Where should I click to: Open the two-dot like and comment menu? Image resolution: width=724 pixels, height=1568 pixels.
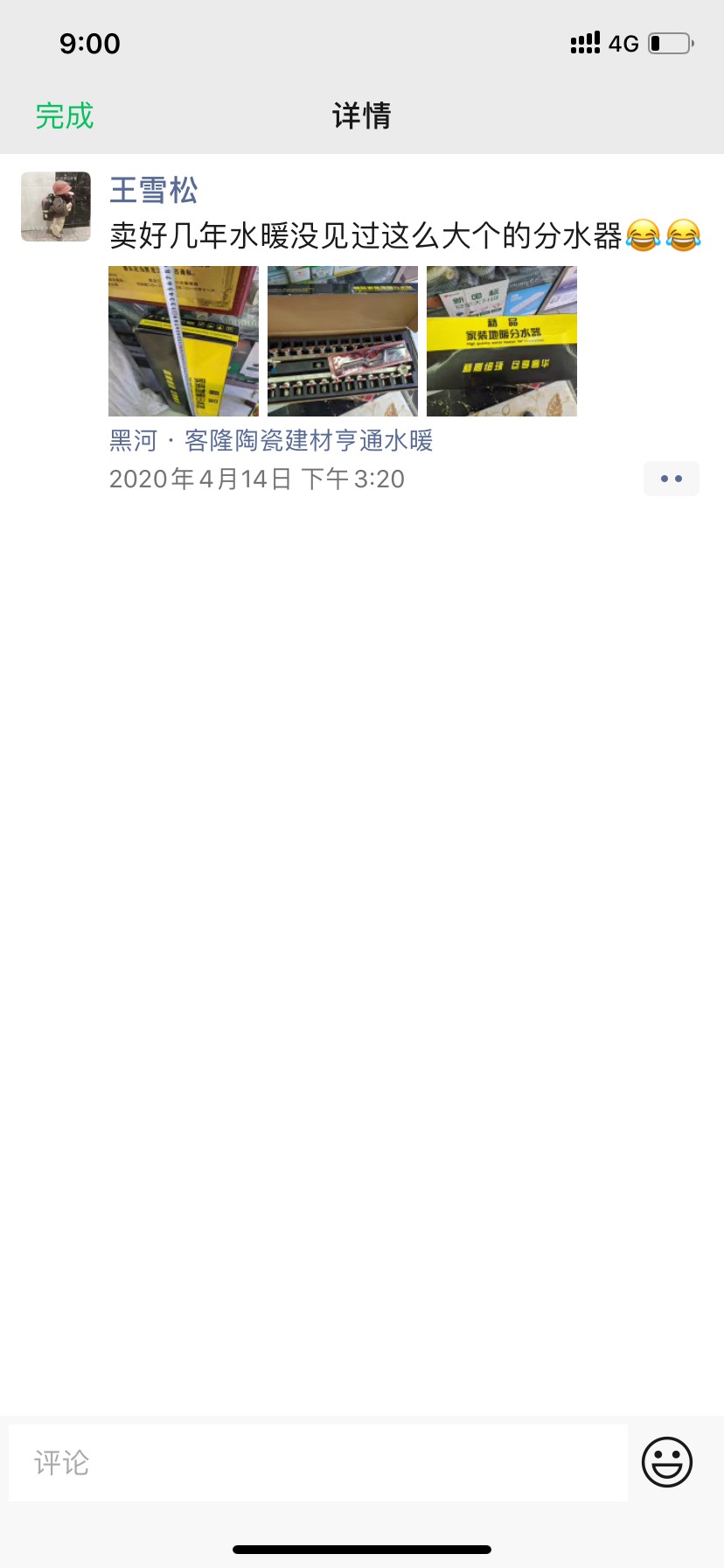672,479
